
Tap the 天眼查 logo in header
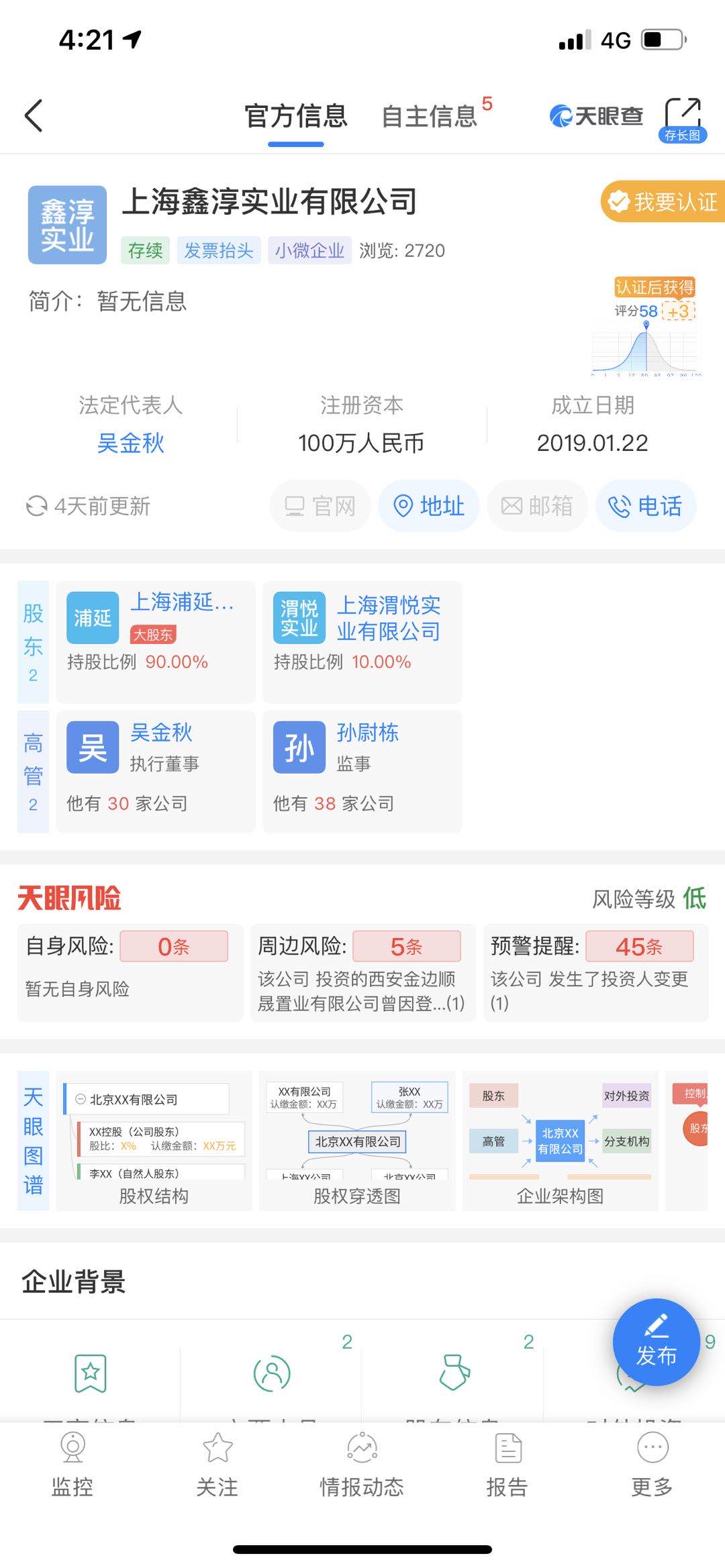point(596,114)
